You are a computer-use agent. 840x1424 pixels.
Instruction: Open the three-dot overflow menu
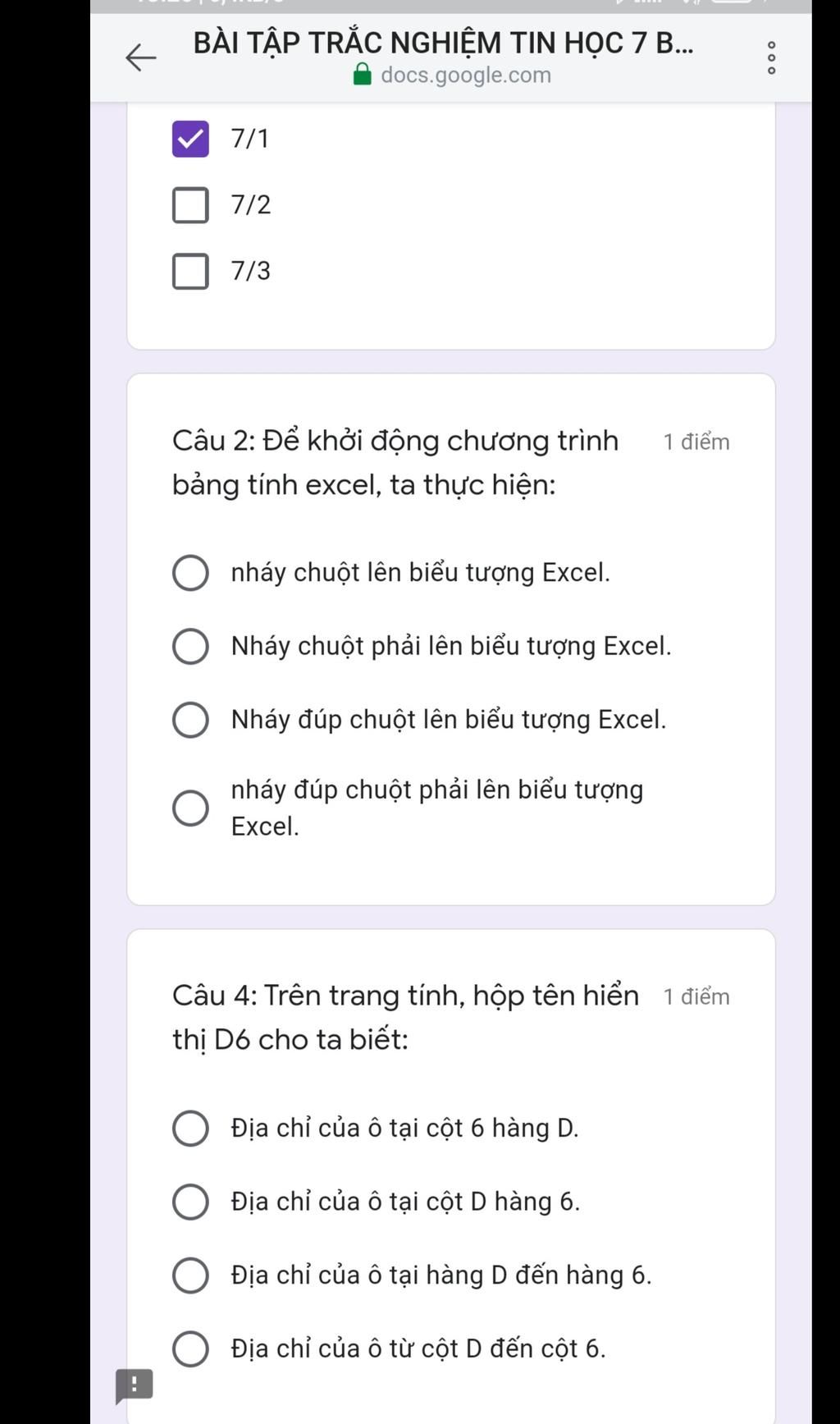point(770,57)
